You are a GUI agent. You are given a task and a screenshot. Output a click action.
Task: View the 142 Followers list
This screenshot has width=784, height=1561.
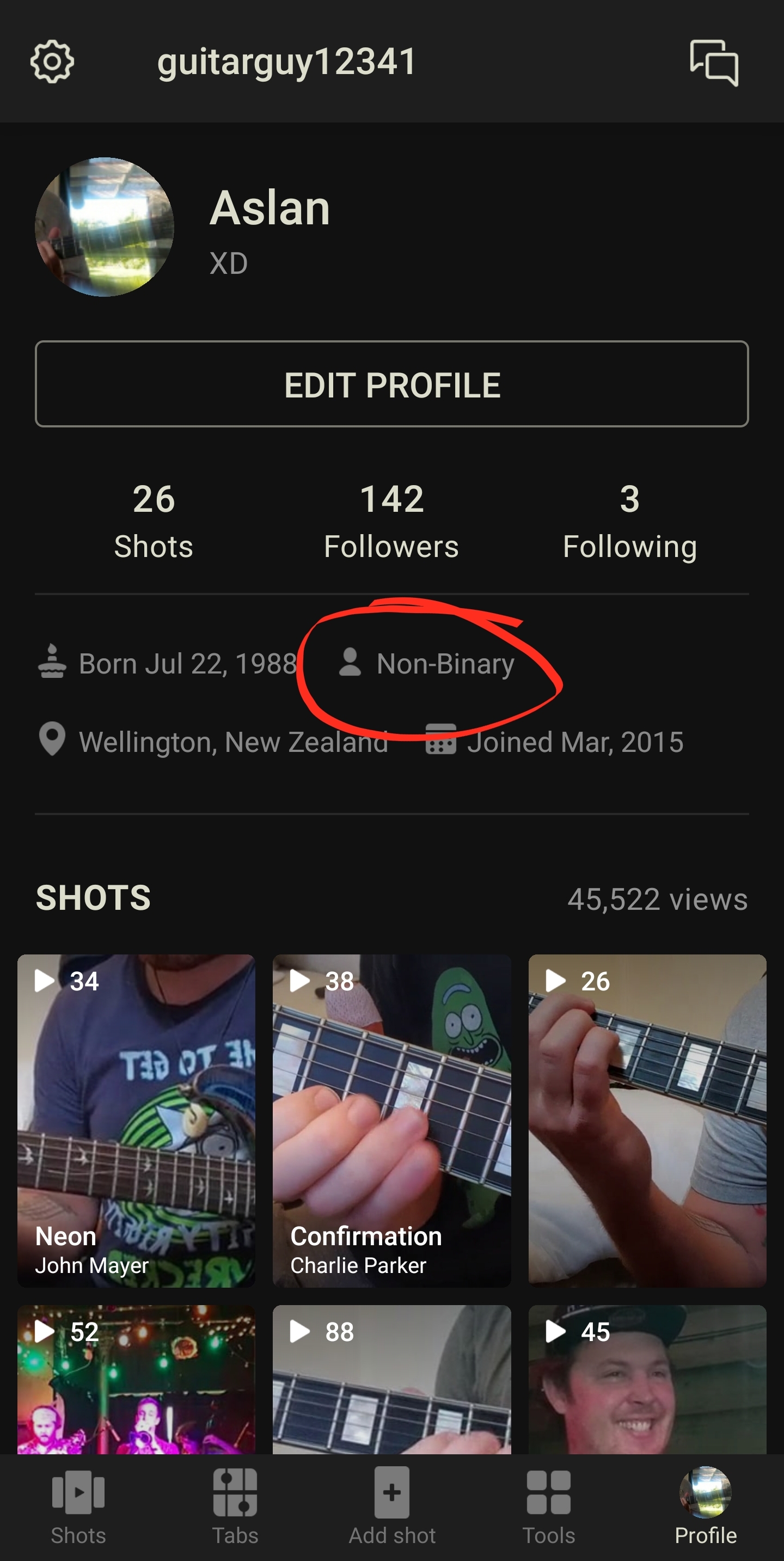(x=391, y=521)
